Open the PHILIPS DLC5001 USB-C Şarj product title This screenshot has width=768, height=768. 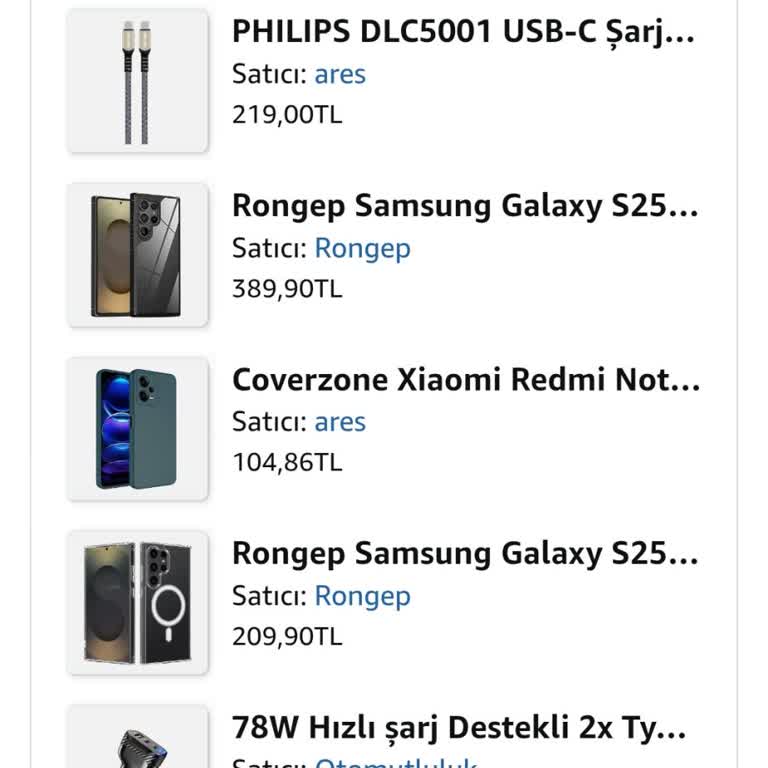(x=462, y=32)
